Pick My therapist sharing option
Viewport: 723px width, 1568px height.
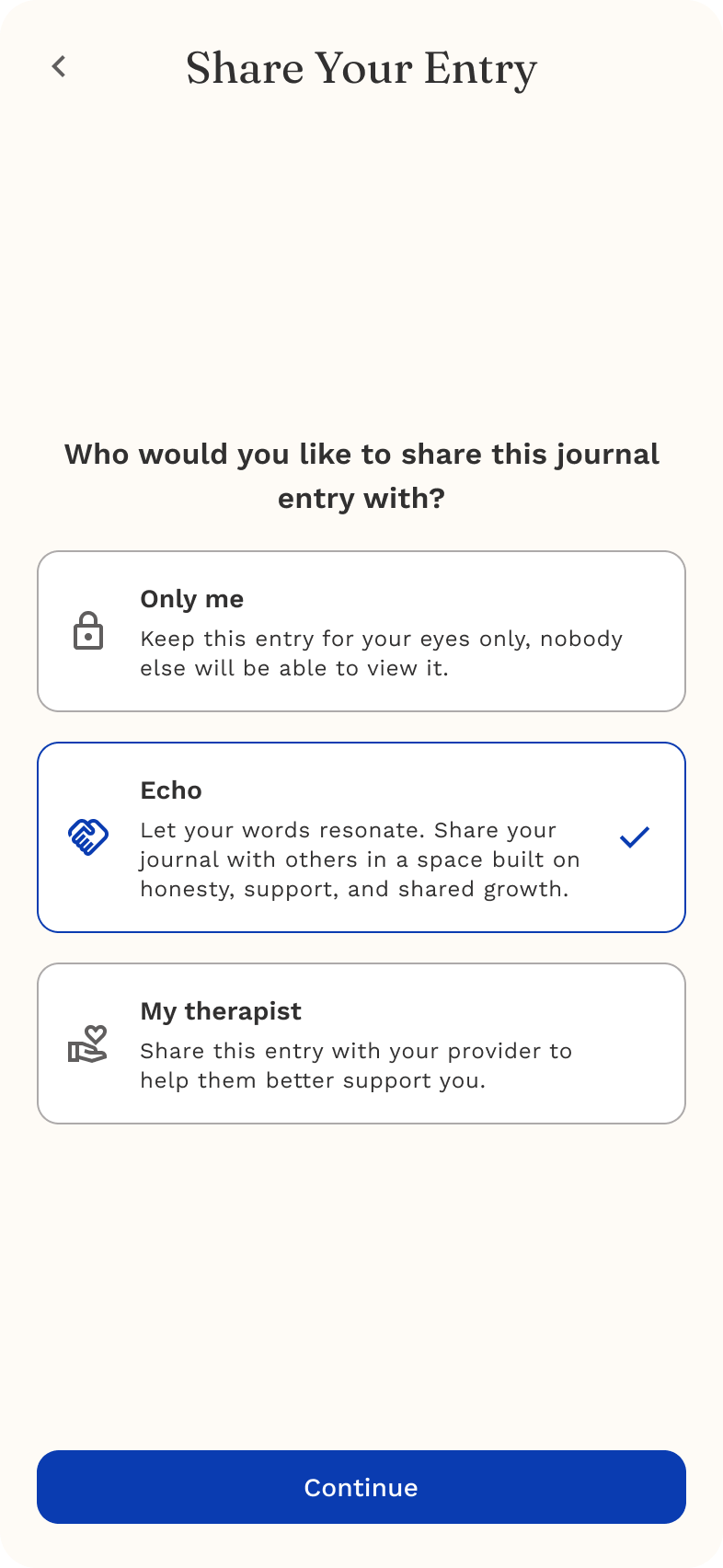coord(361,1043)
